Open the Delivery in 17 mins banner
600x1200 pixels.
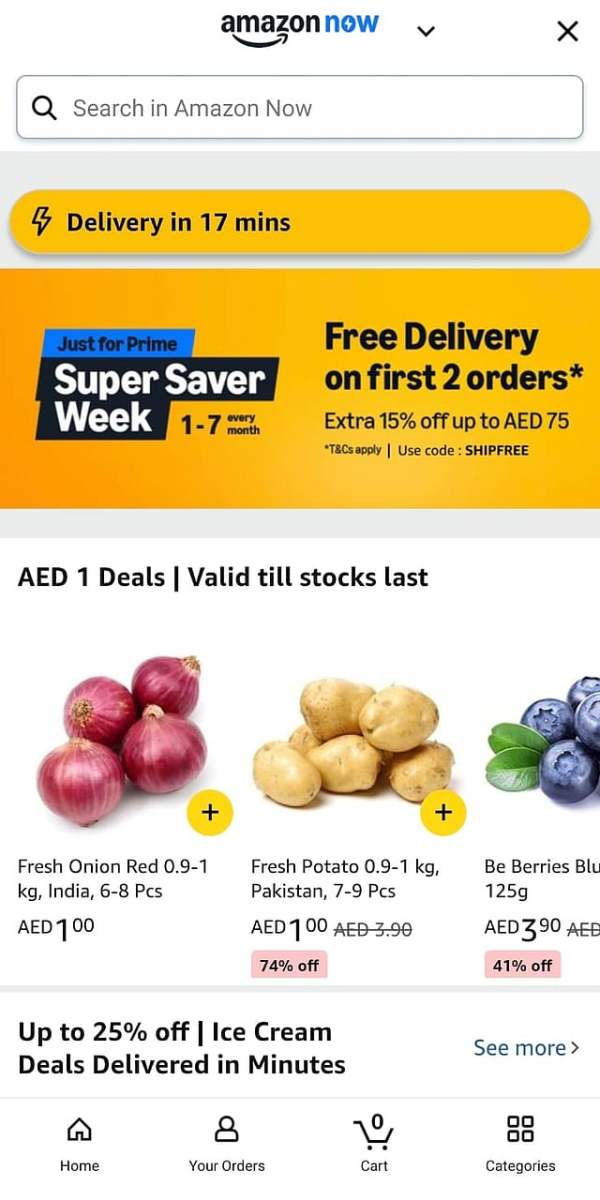300,222
